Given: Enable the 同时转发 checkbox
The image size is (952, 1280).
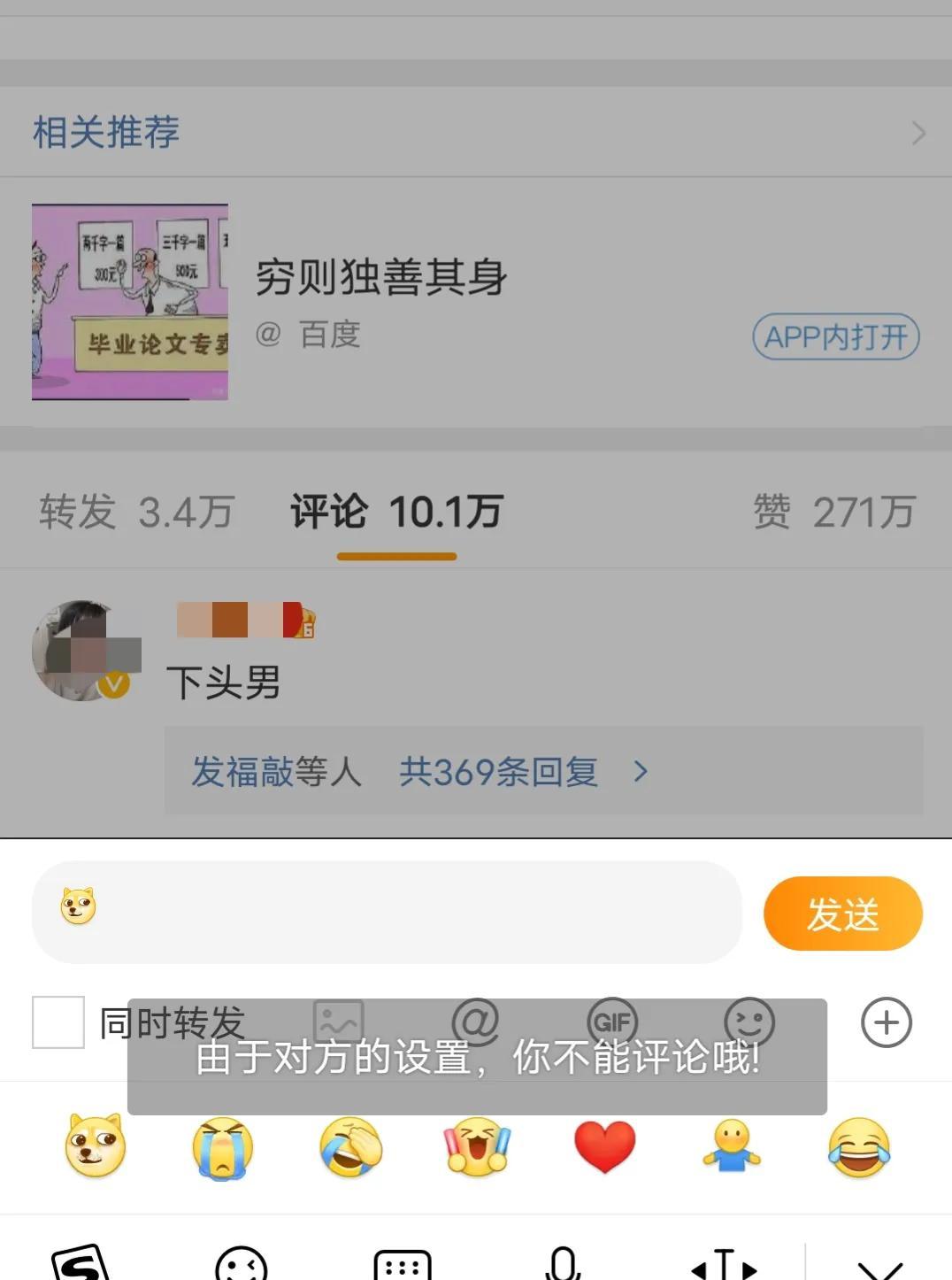Looking at the screenshot, I should pyautogui.click(x=57, y=1023).
